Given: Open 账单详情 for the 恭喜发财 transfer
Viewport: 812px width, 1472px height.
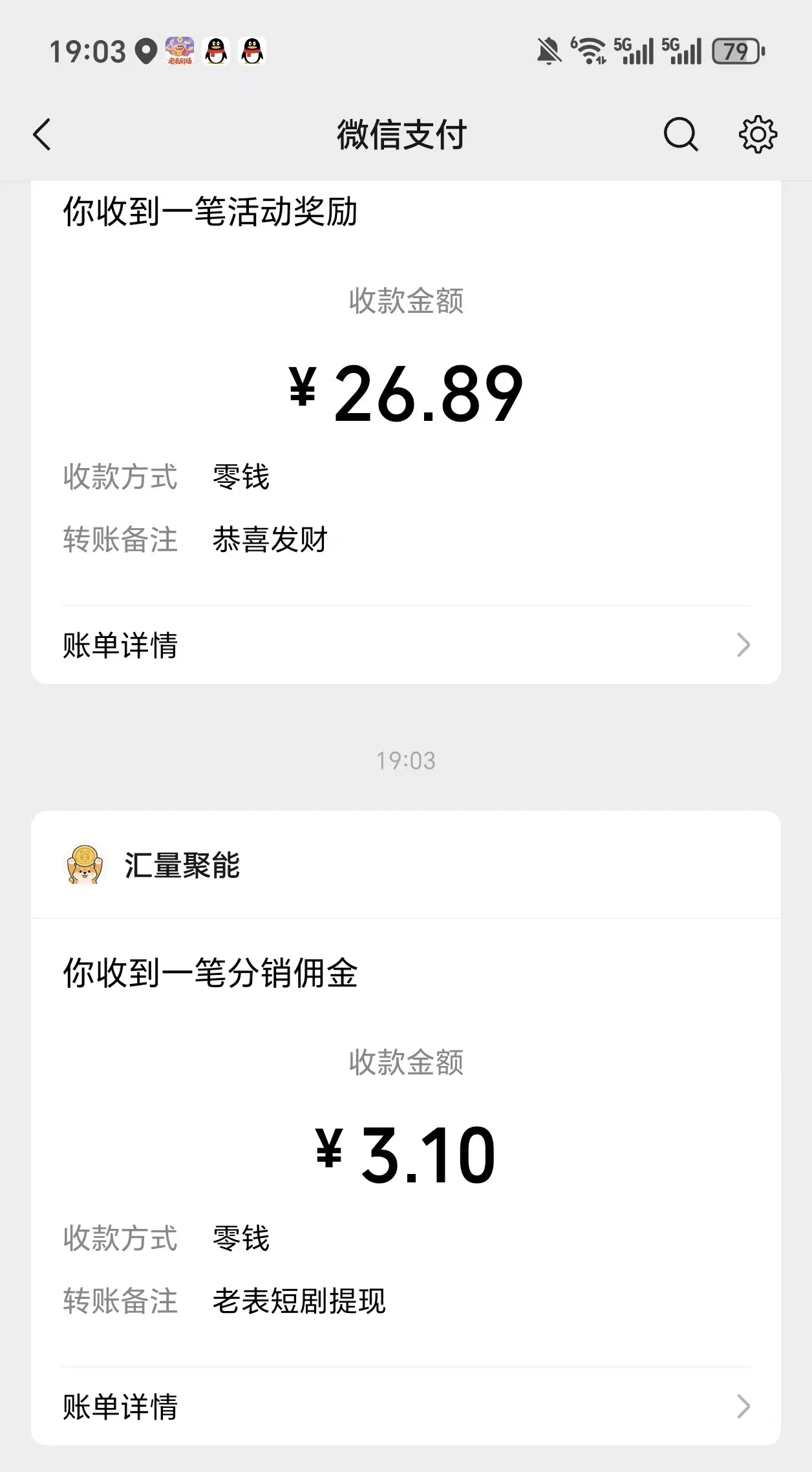Looking at the screenshot, I should pos(120,644).
